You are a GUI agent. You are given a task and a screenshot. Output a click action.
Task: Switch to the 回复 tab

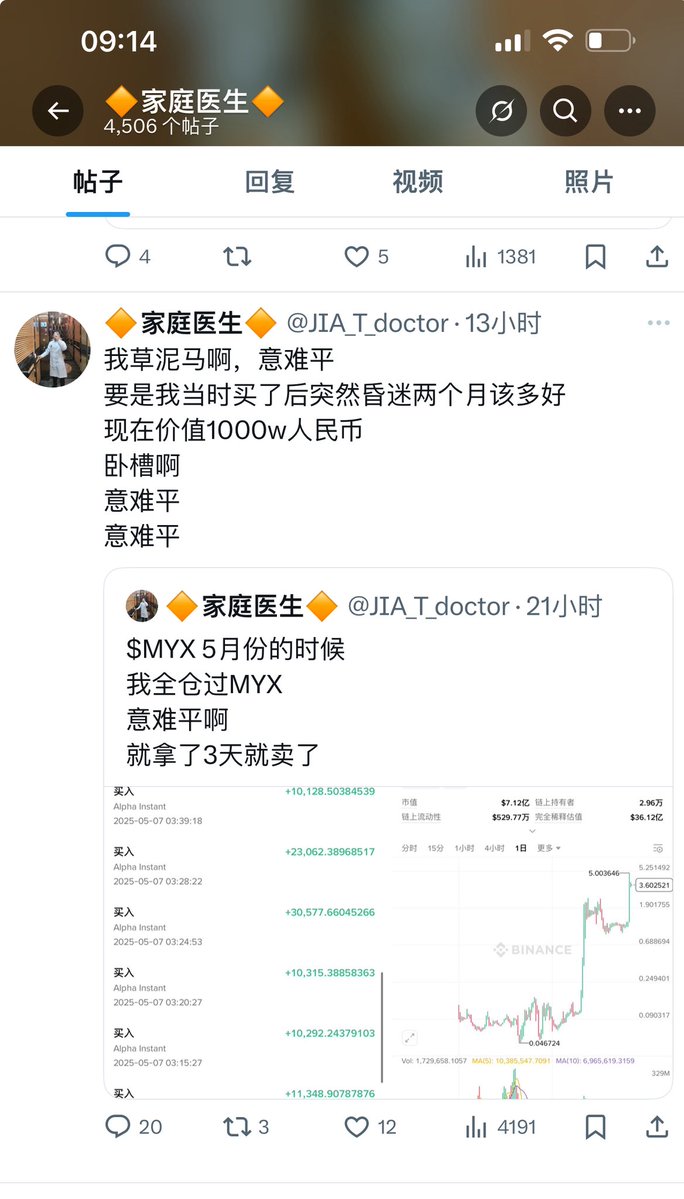(x=270, y=182)
